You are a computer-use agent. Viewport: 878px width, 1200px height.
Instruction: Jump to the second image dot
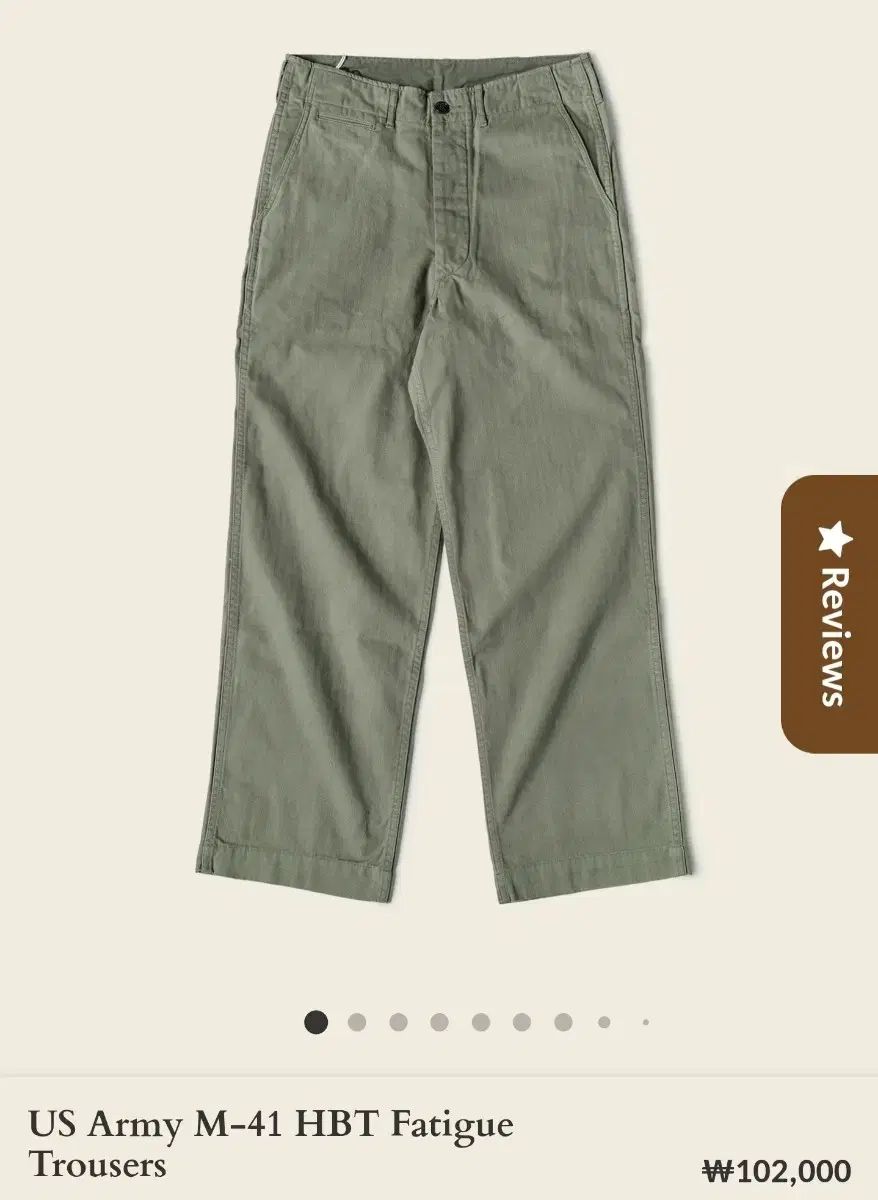click(x=357, y=1022)
